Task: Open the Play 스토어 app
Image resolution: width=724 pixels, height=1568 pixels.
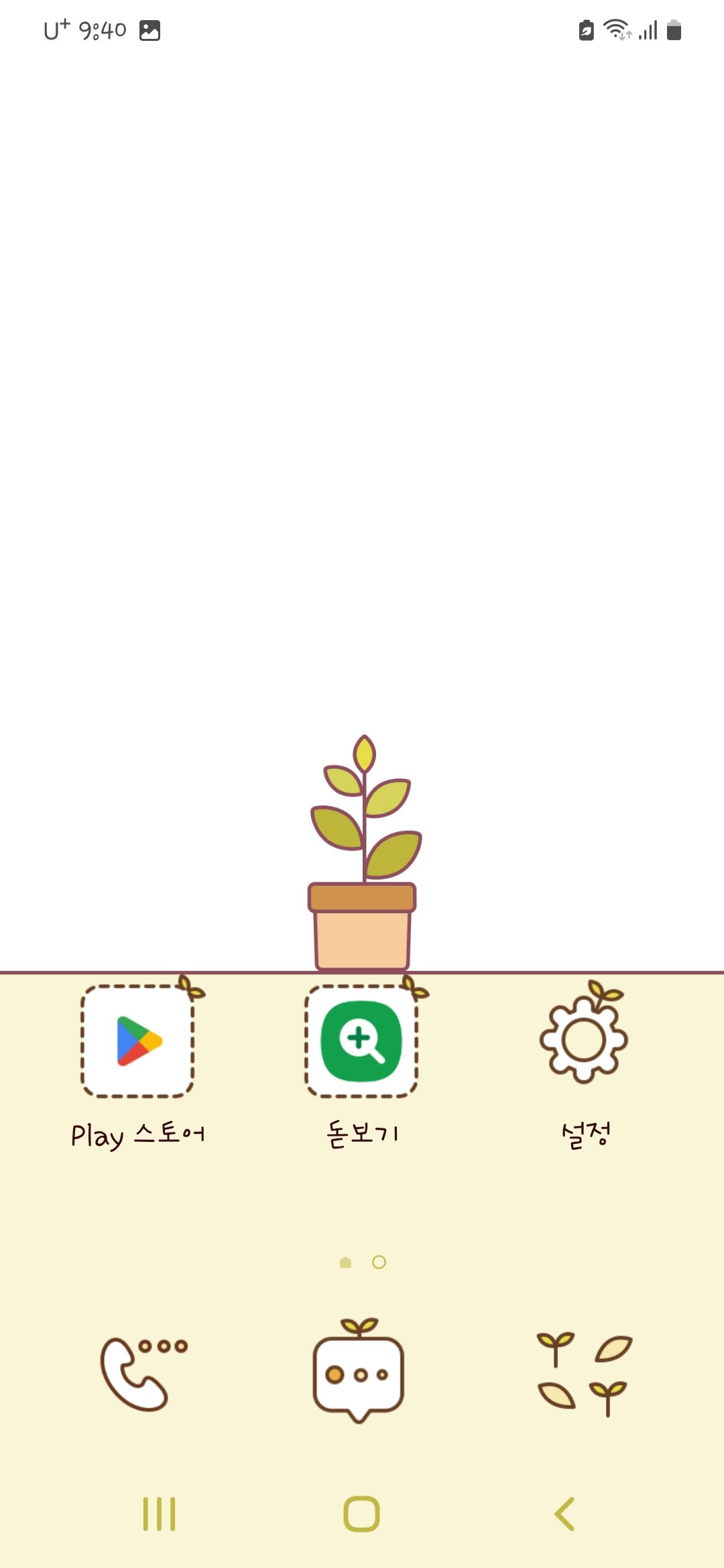Action: (137, 1041)
